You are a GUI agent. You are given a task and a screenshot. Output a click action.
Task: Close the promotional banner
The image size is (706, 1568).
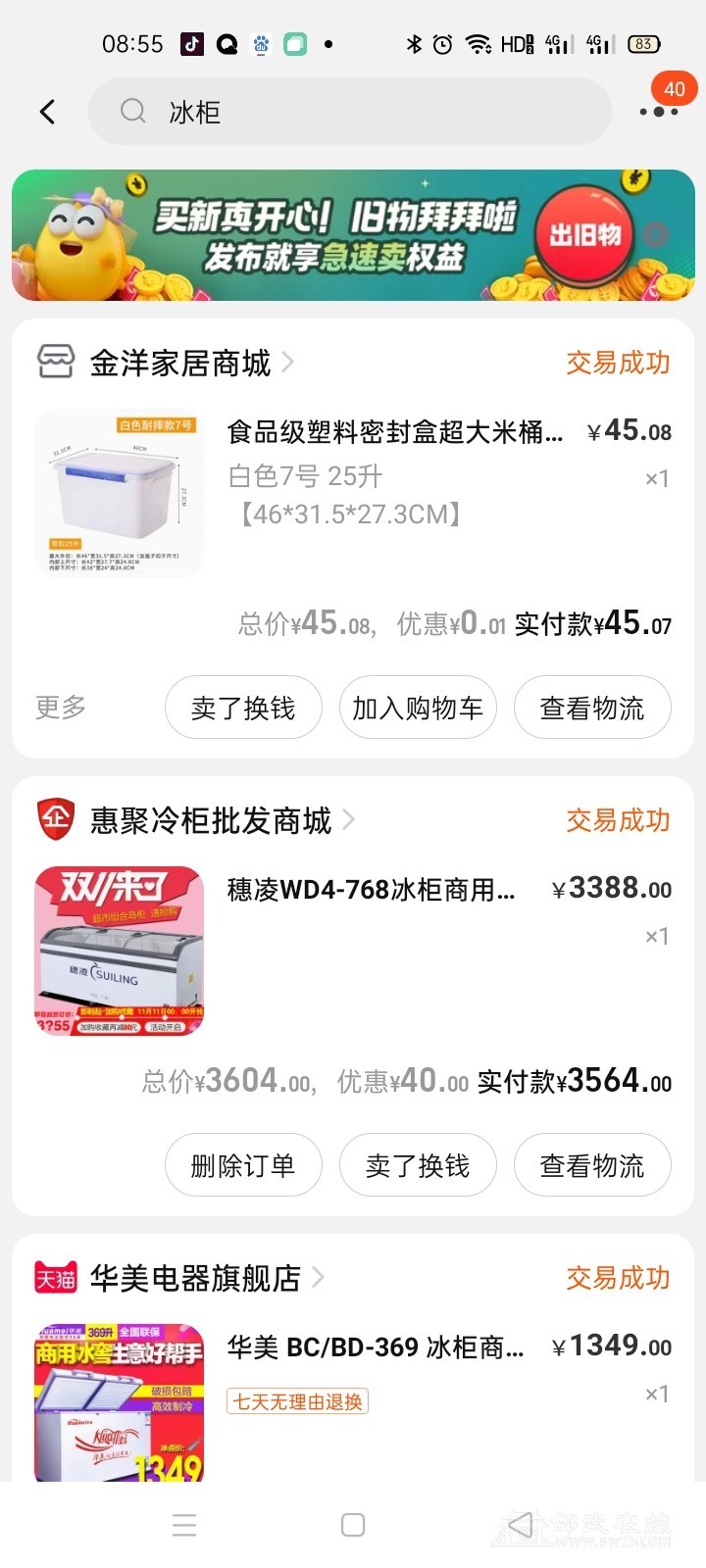point(656,234)
